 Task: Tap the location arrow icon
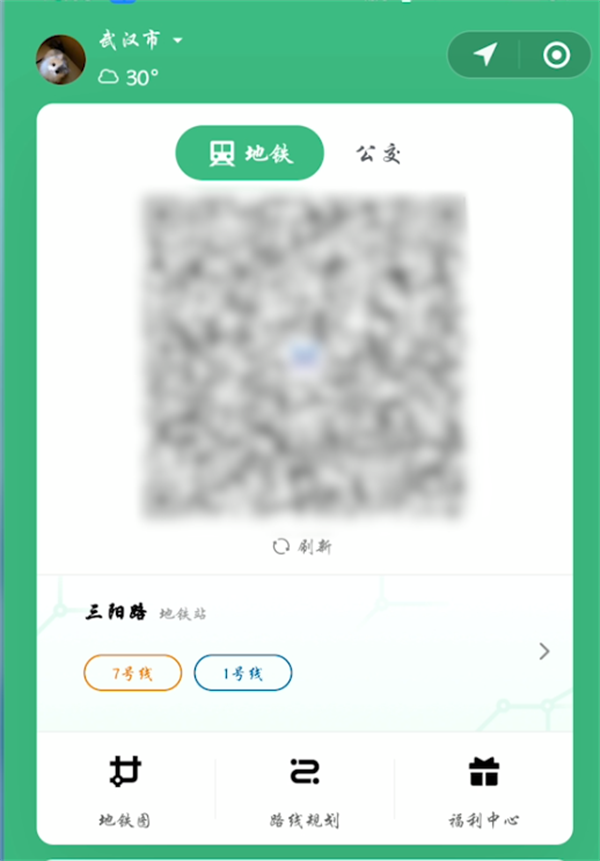485,55
